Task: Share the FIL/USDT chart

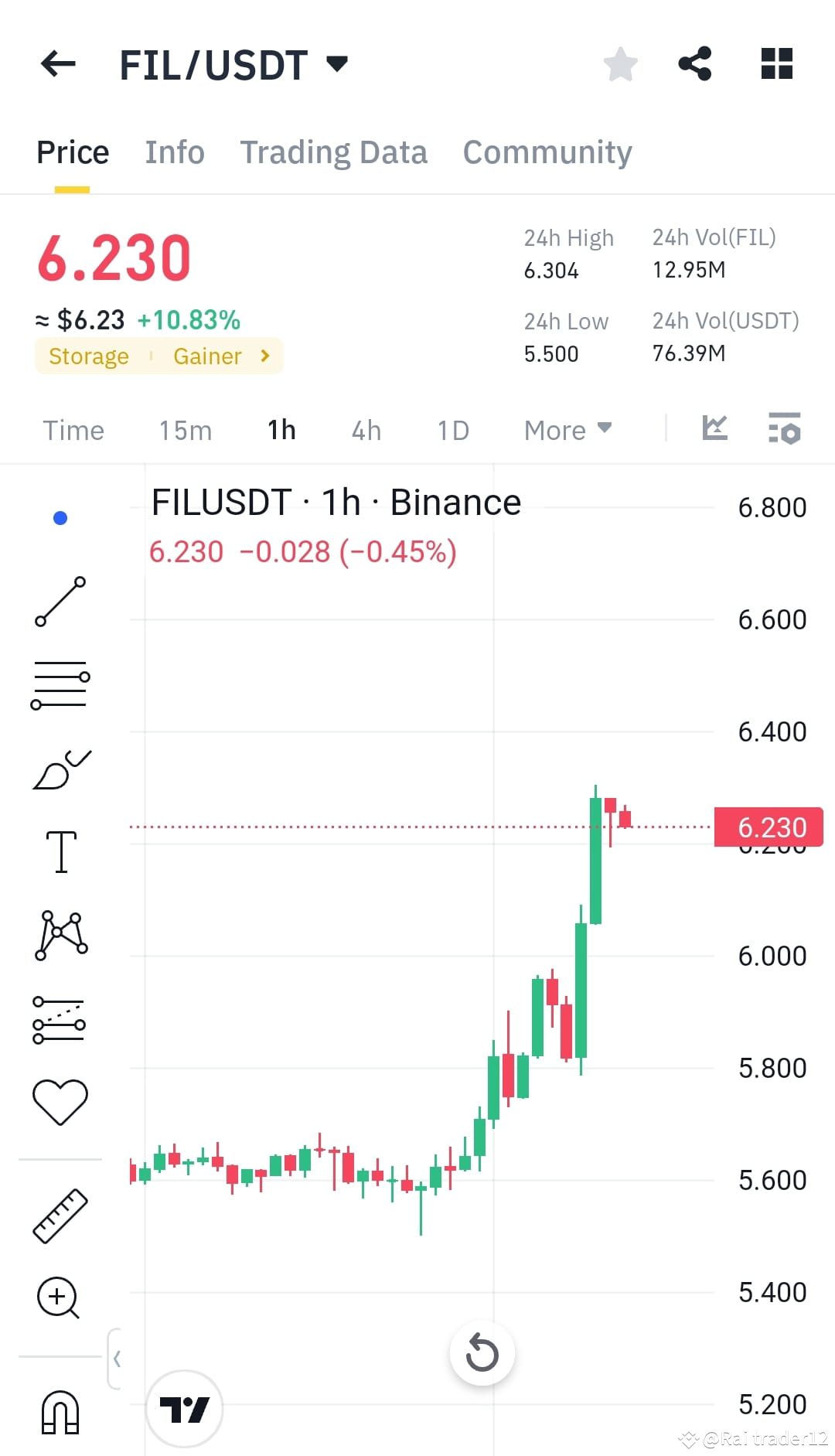Action: click(x=695, y=64)
